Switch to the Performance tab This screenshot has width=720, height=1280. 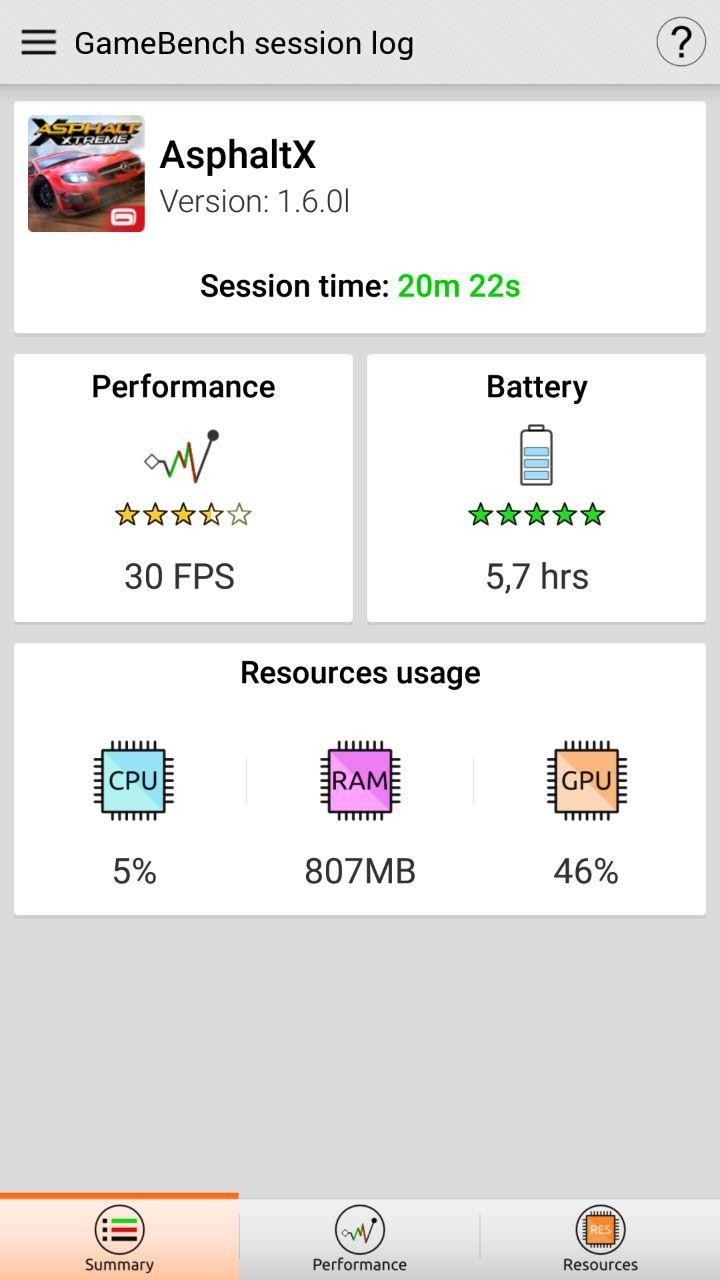(359, 1240)
